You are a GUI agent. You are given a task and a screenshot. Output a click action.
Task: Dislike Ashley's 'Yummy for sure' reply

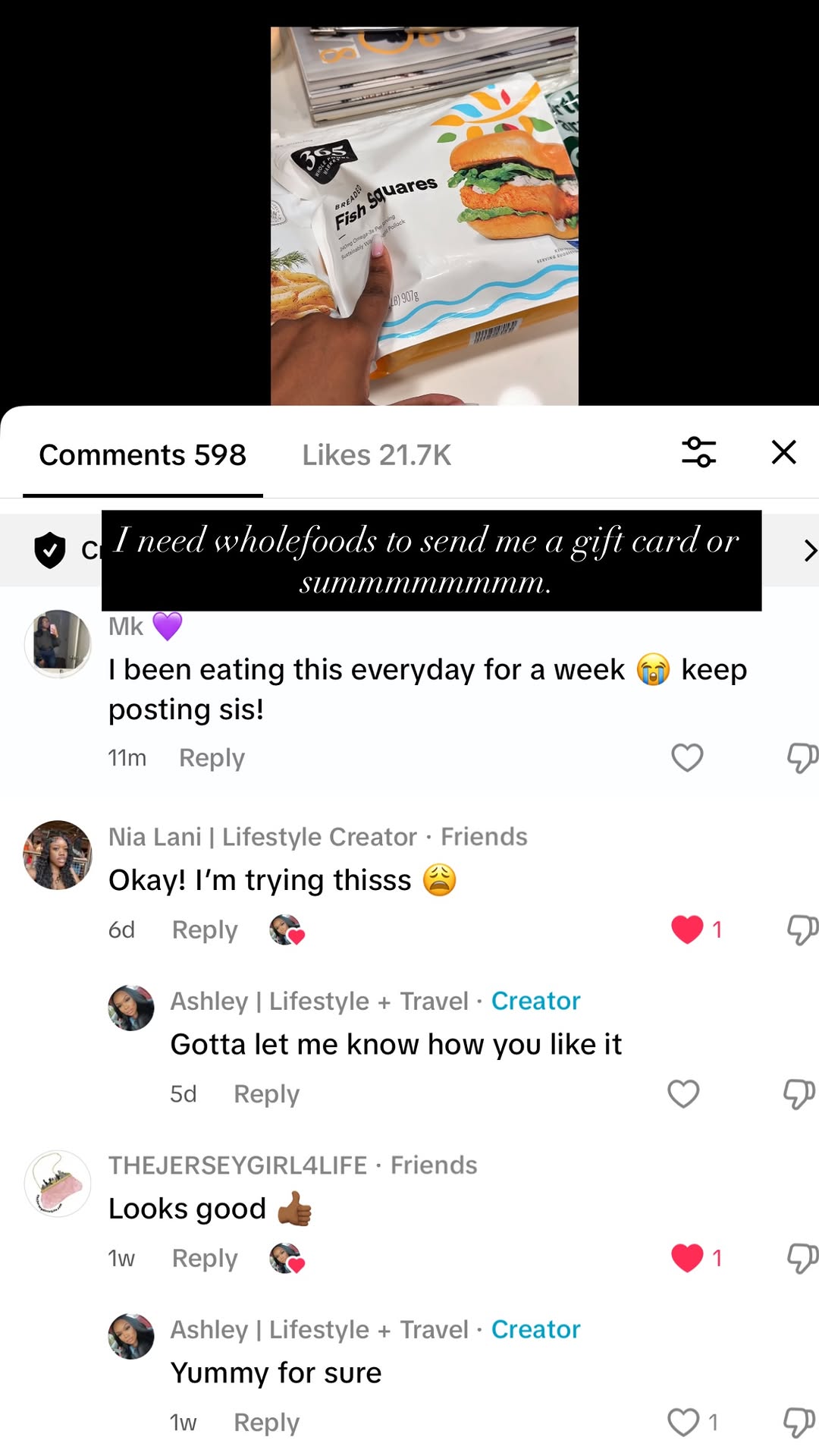(x=799, y=1423)
